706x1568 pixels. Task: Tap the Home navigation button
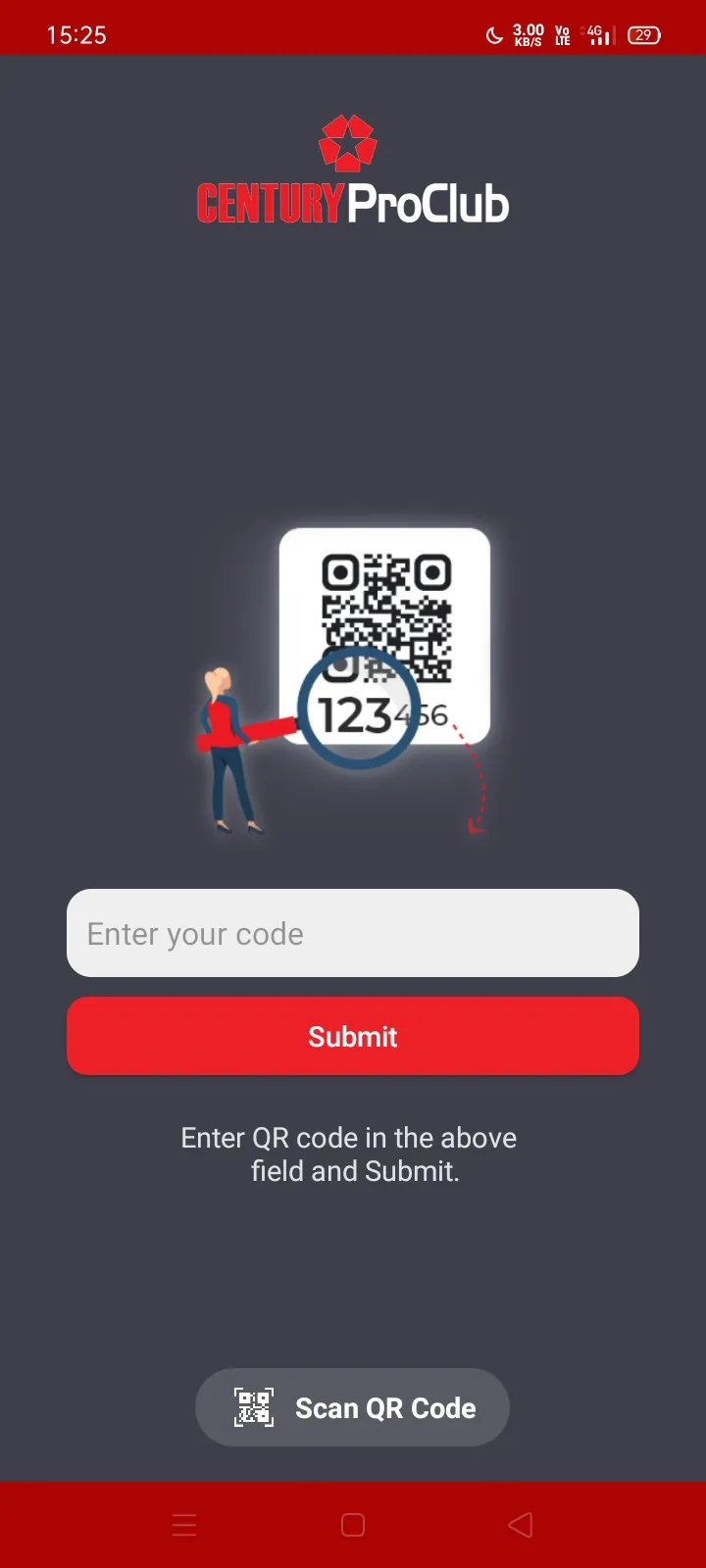pos(352,1524)
